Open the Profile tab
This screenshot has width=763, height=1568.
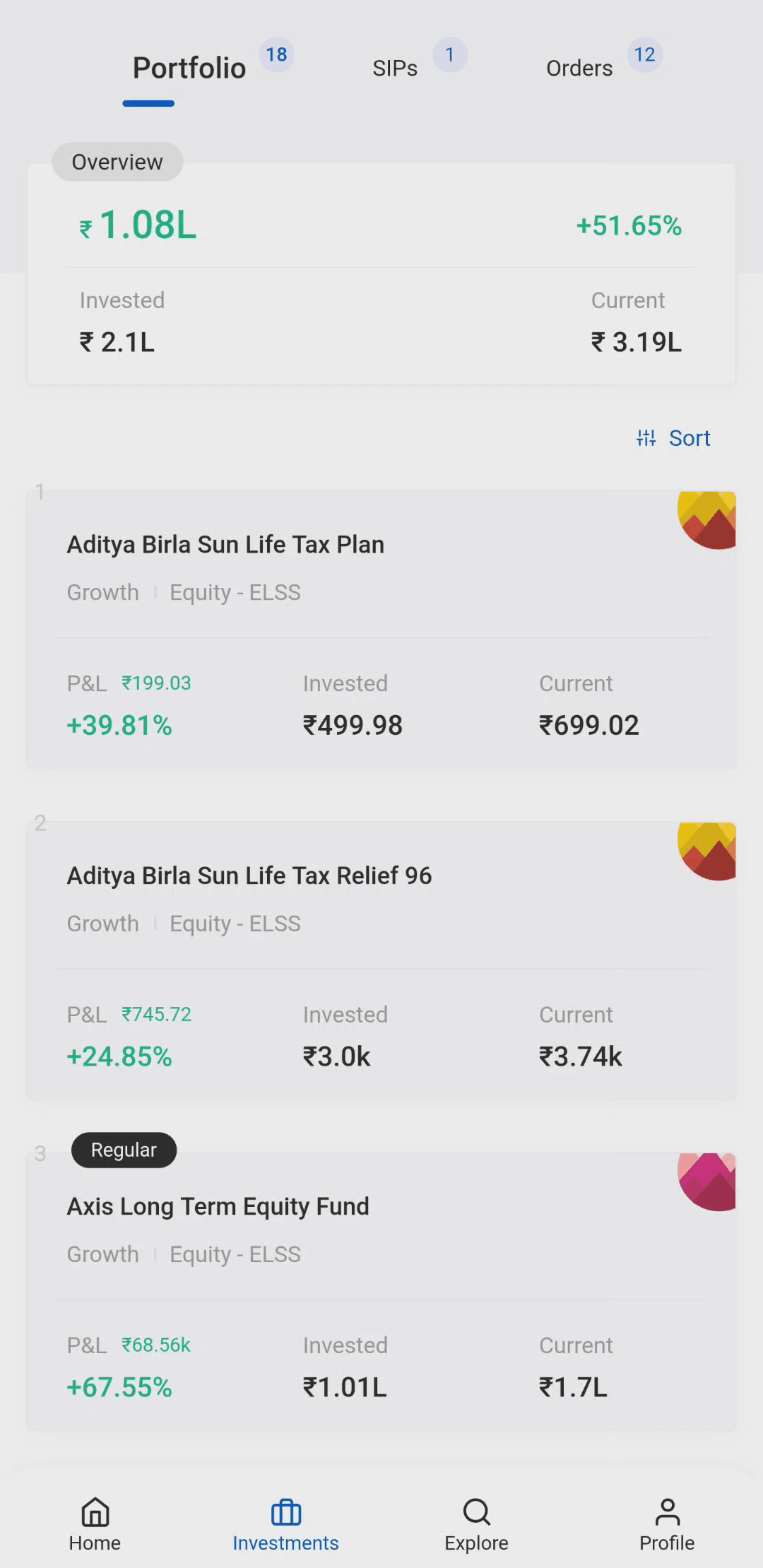pyautogui.click(x=667, y=1524)
